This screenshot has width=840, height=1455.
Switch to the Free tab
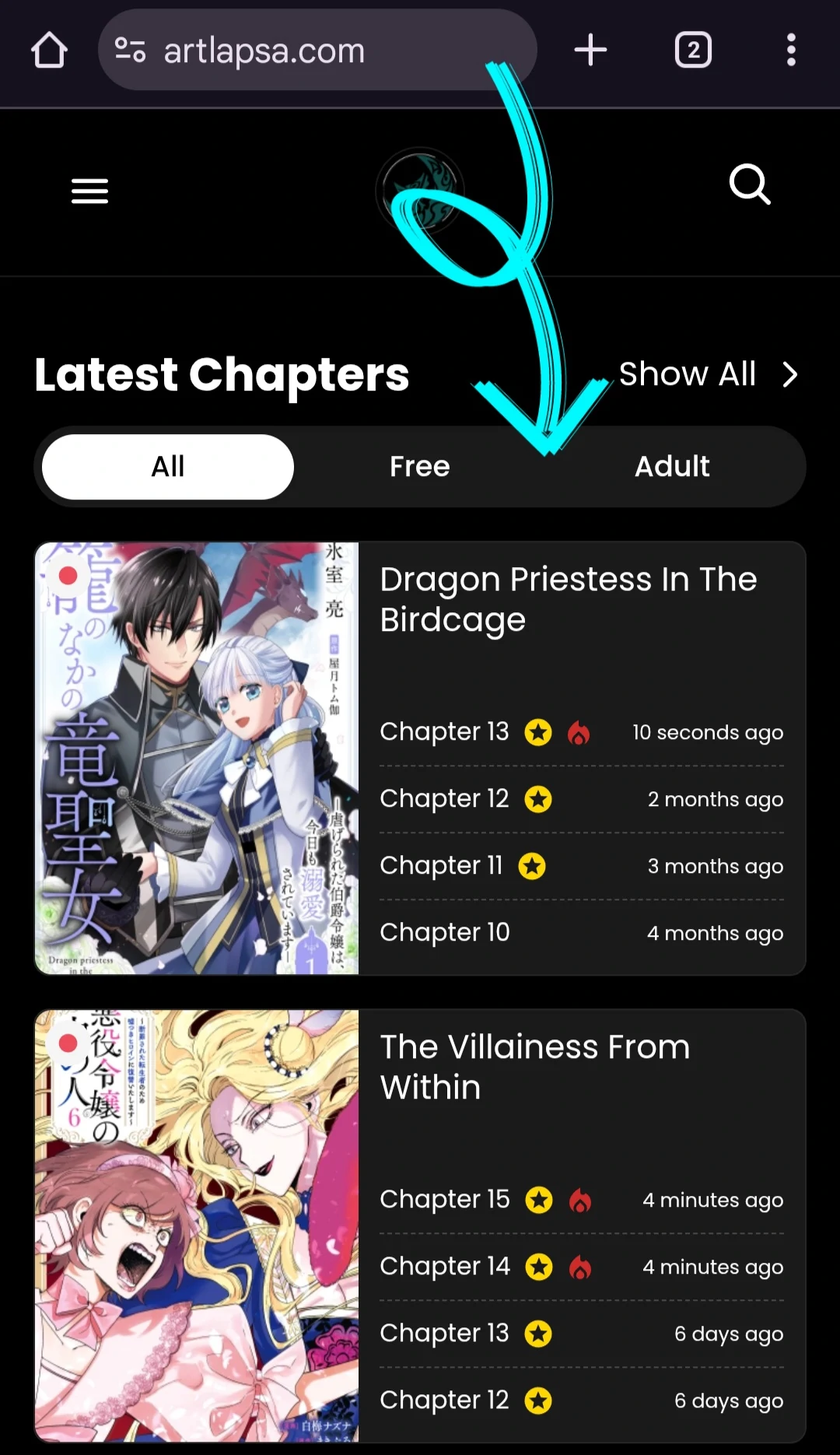420,467
